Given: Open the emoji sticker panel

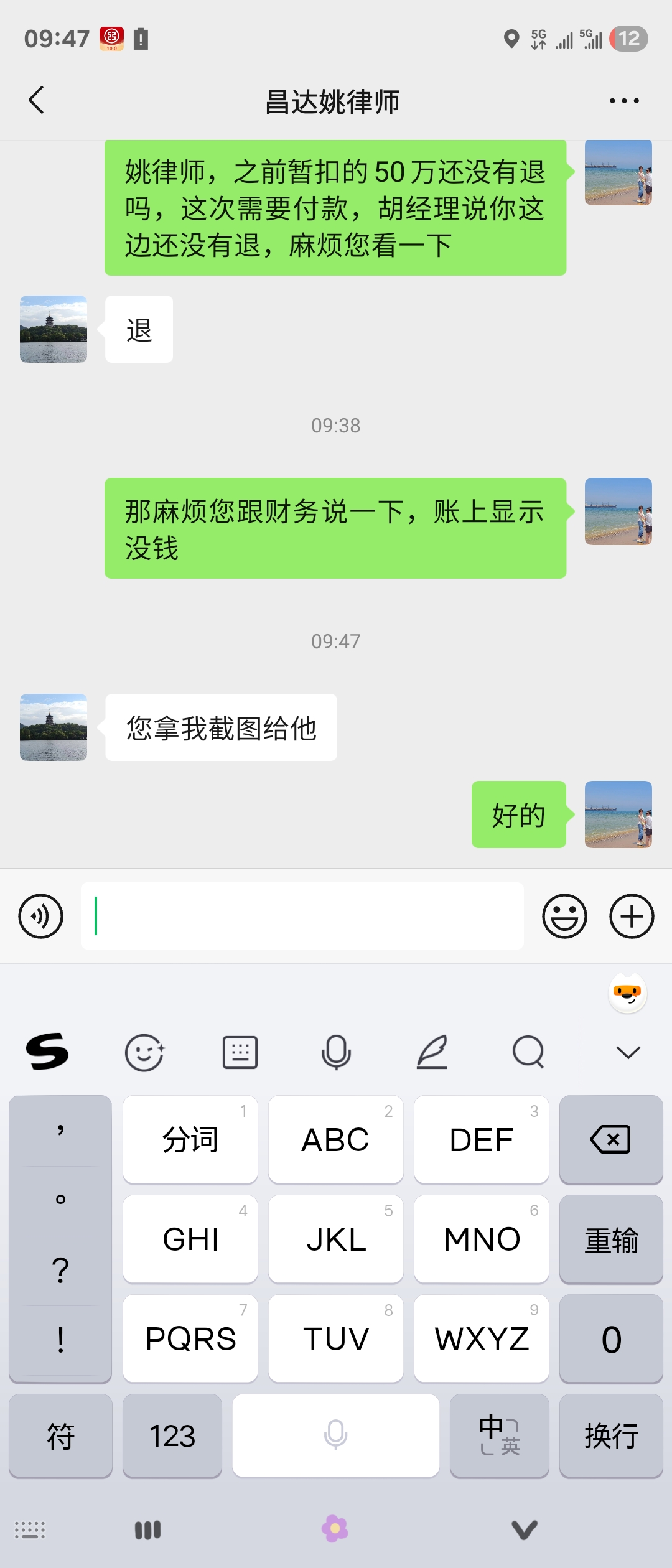Looking at the screenshot, I should (564, 916).
